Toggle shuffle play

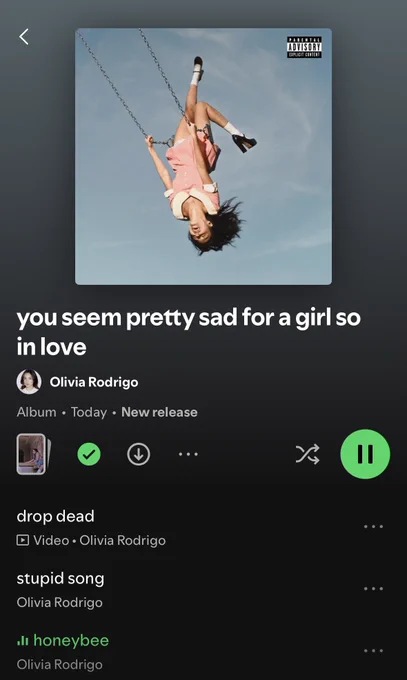pos(308,454)
